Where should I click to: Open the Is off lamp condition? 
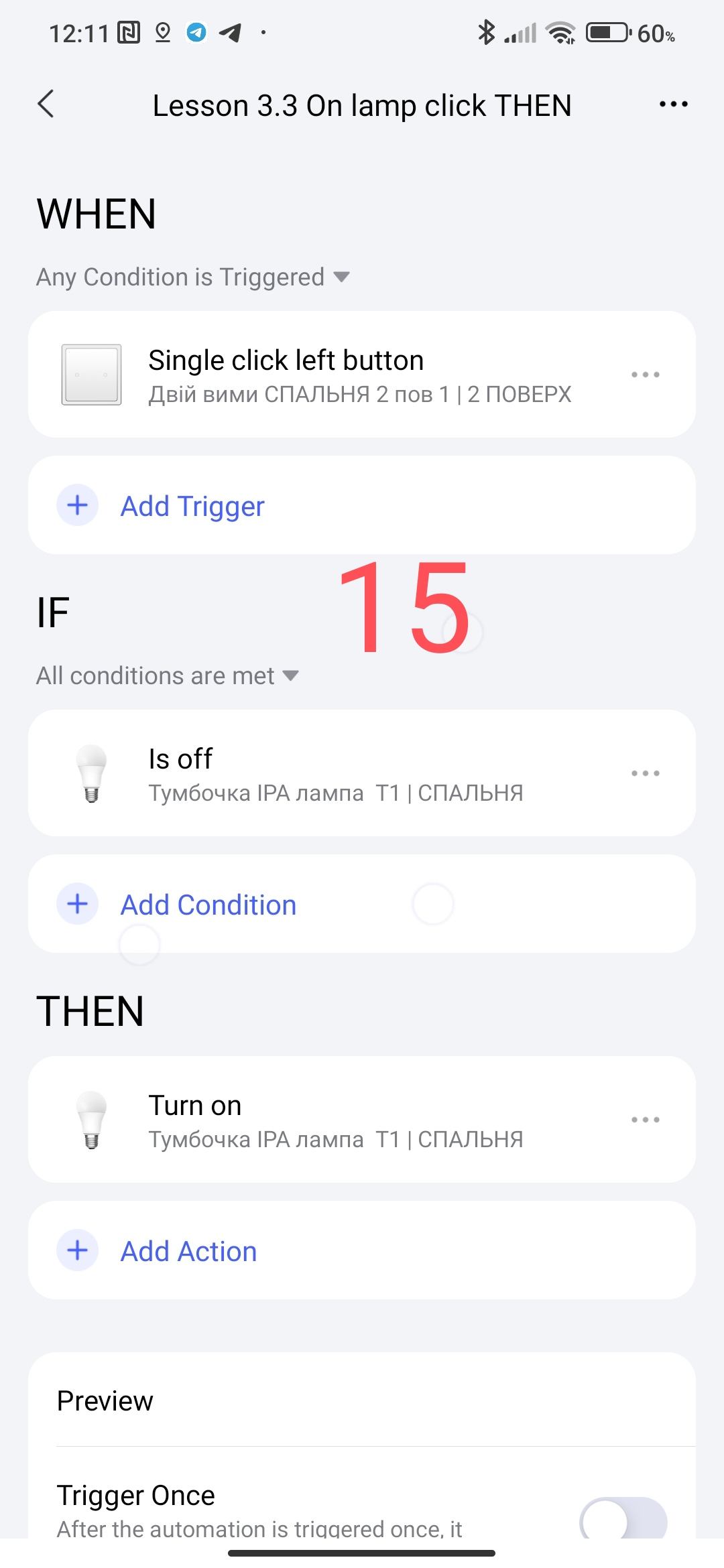click(335, 774)
